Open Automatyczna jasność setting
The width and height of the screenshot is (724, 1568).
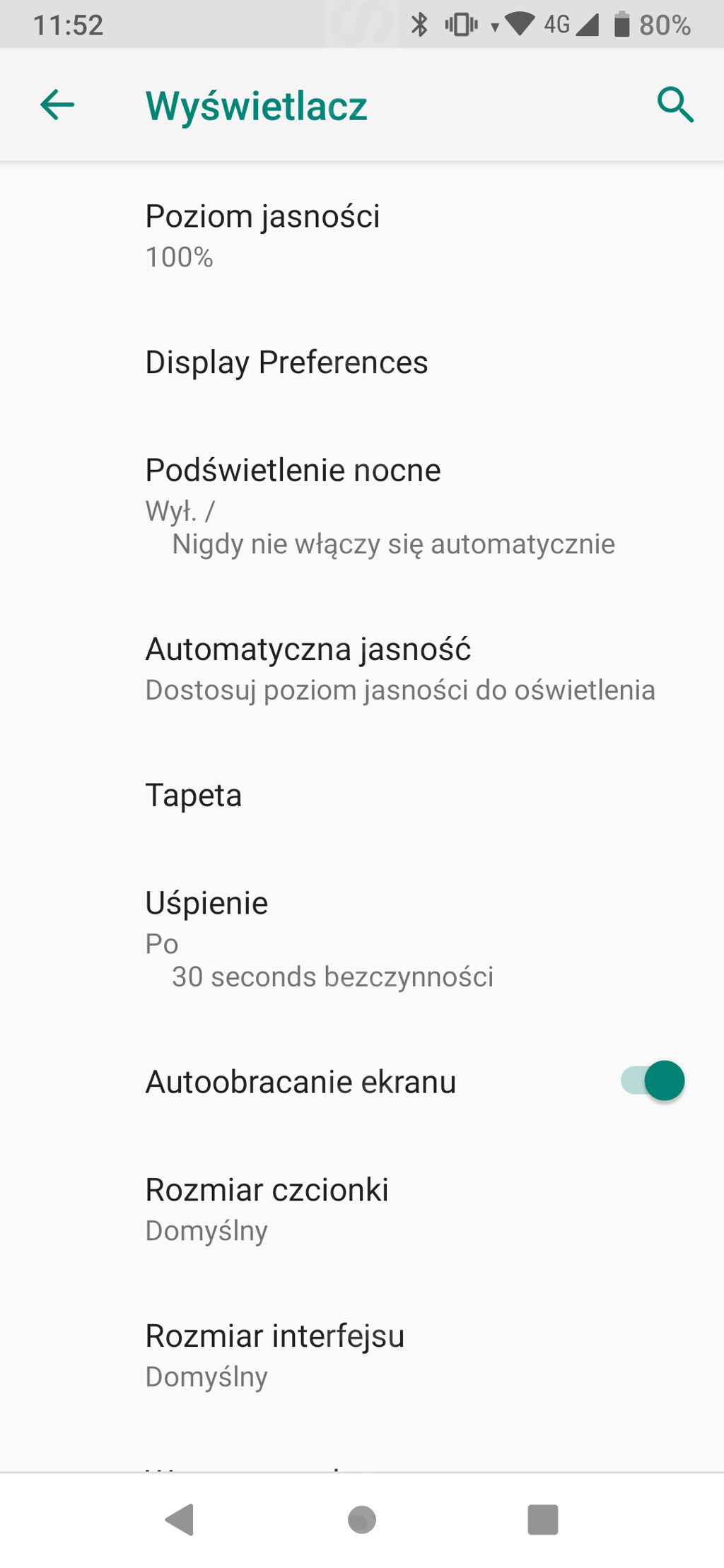pyautogui.click(x=362, y=668)
